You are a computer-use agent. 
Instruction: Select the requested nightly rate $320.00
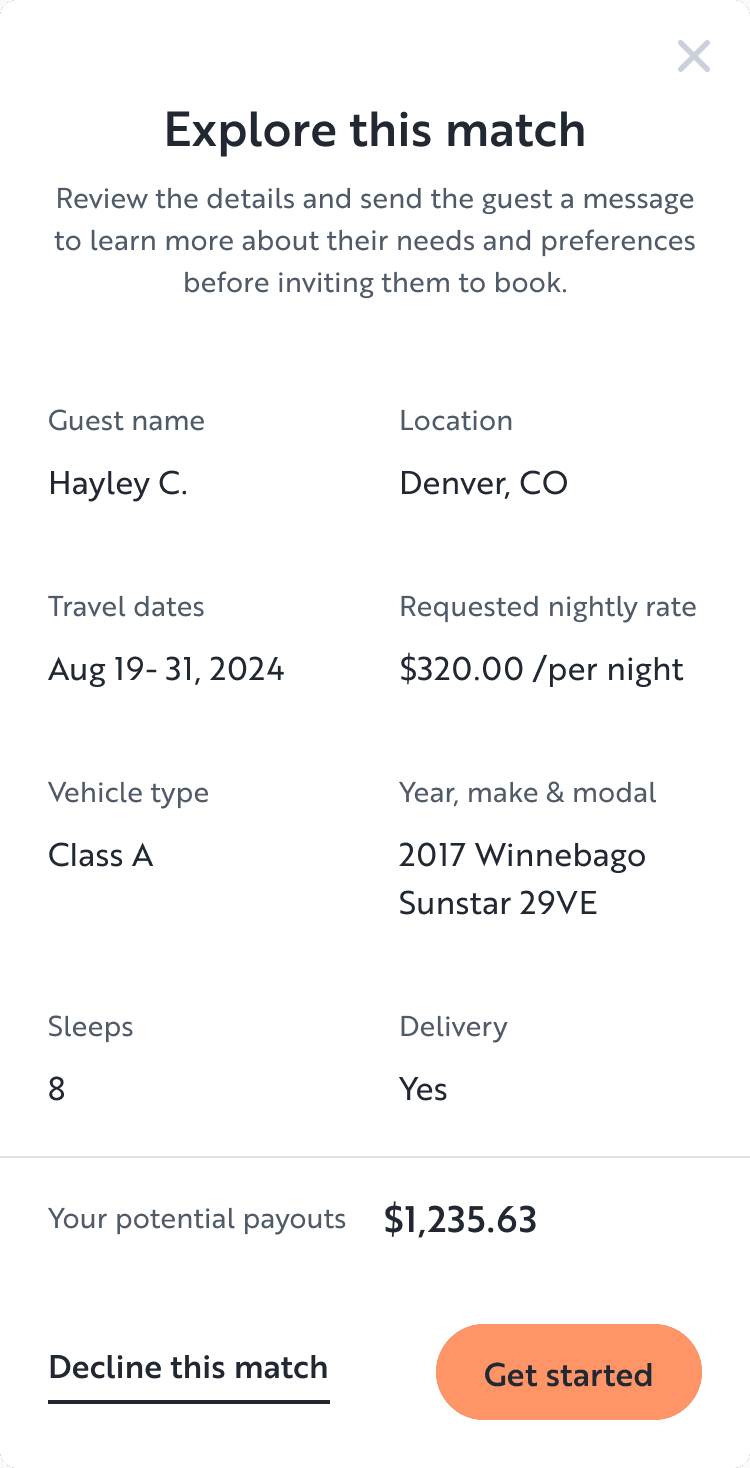coord(541,669)
